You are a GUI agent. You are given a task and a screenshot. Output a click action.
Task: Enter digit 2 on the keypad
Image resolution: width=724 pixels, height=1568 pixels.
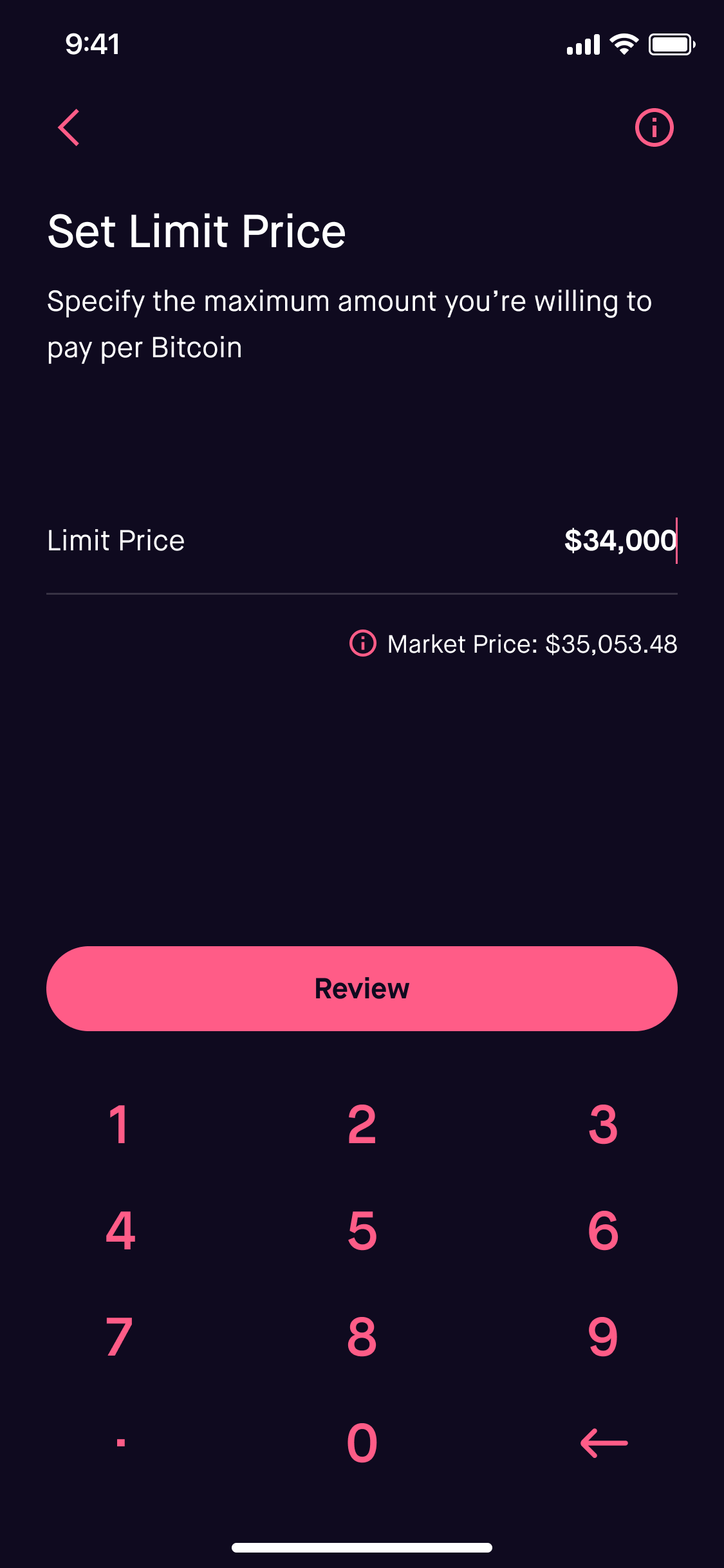362,1125
